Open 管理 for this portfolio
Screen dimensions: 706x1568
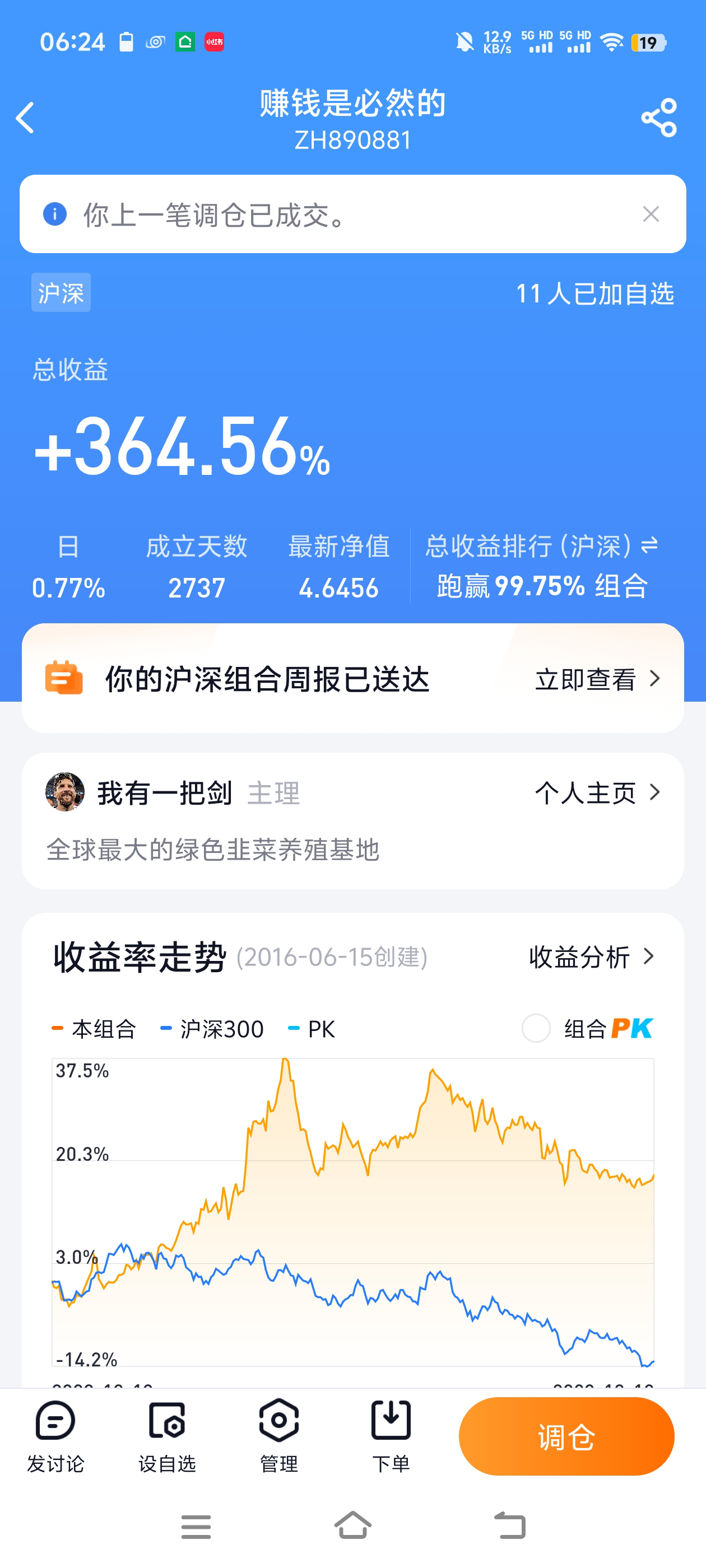point(278,1436)
